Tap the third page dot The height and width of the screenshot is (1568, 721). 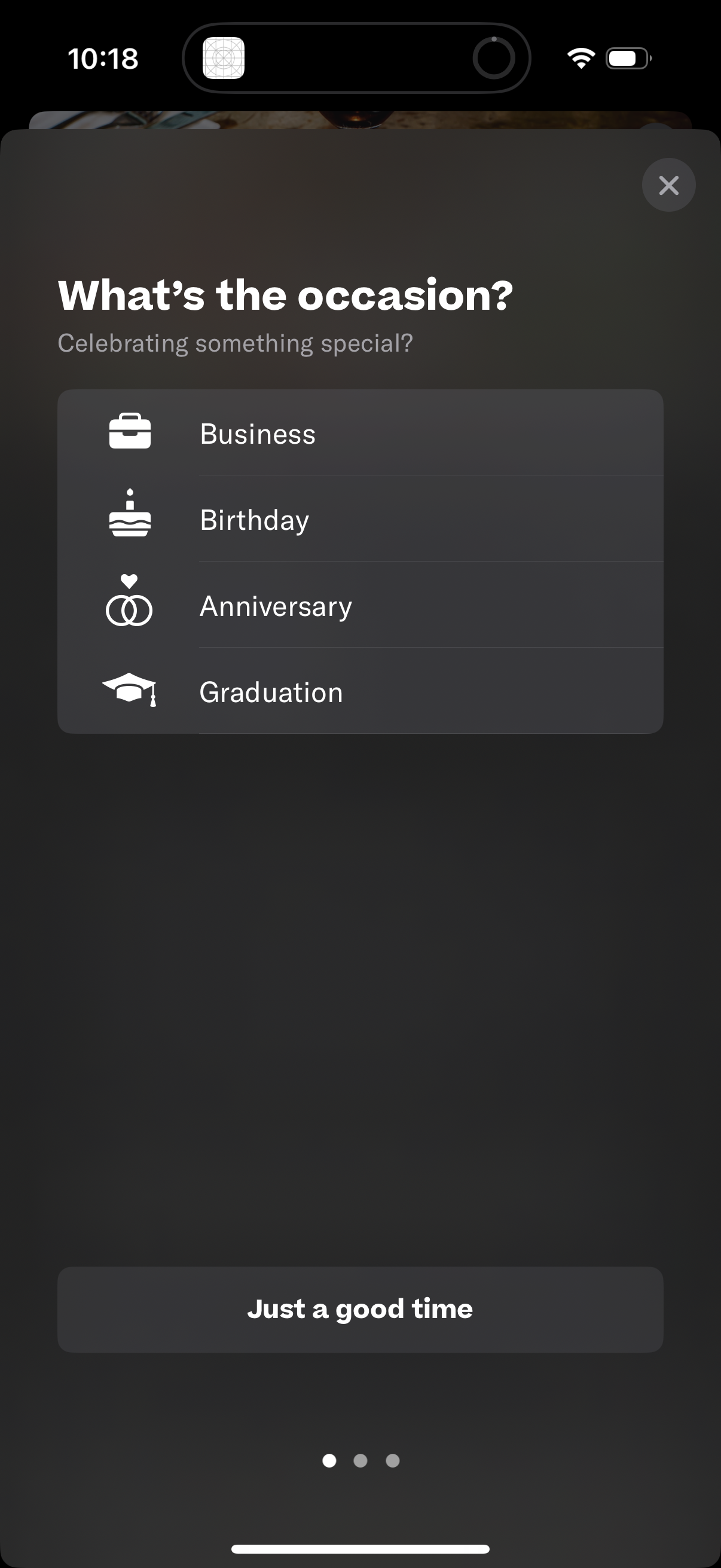click(391, 1460)
